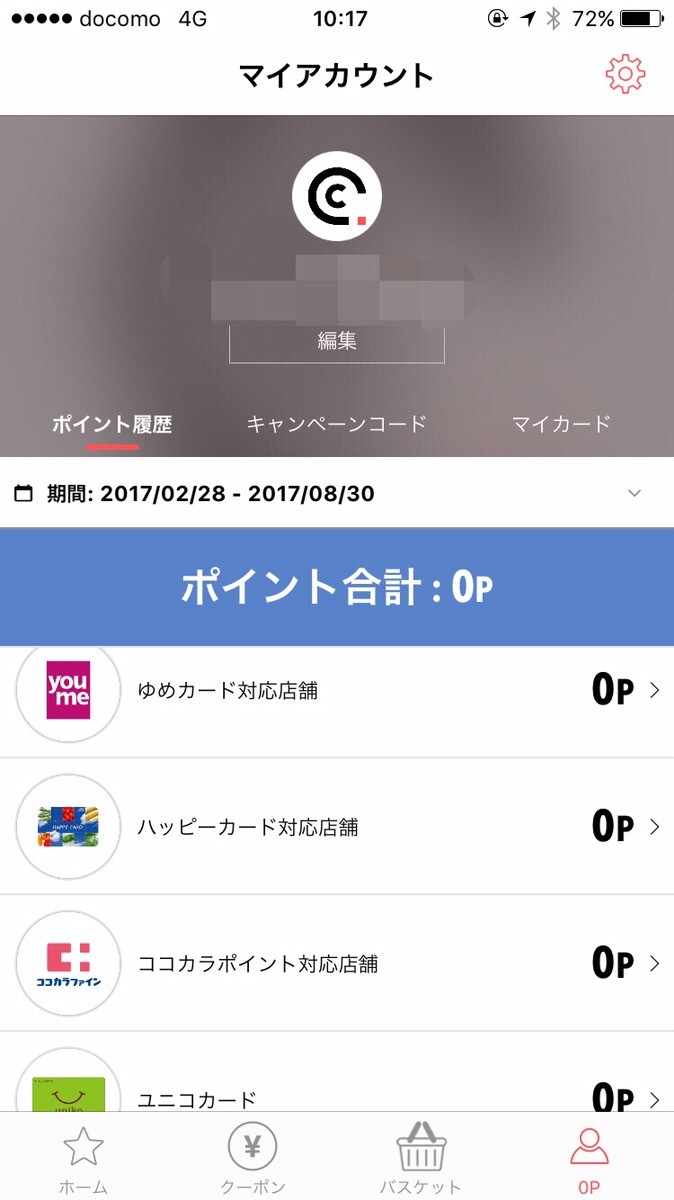Go to the ホーム tab
This screenshot has height=1200, width=674.
click(83, 1158)
